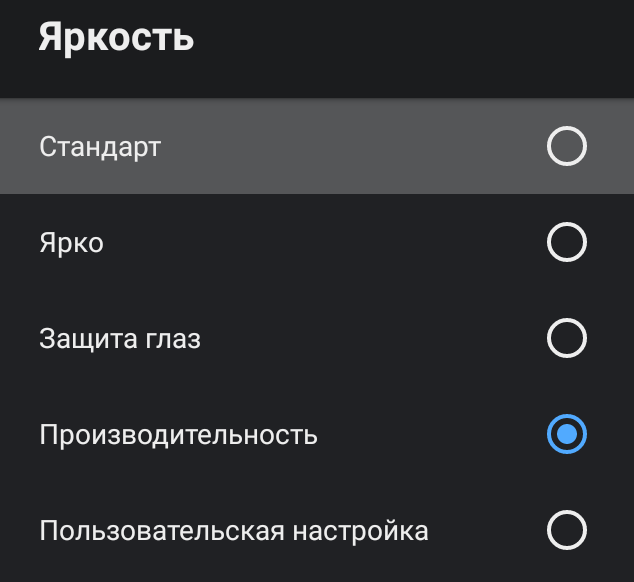Tap the Производительность radio option
Viewport: 634px width, 582px height.
click(566, 434)
